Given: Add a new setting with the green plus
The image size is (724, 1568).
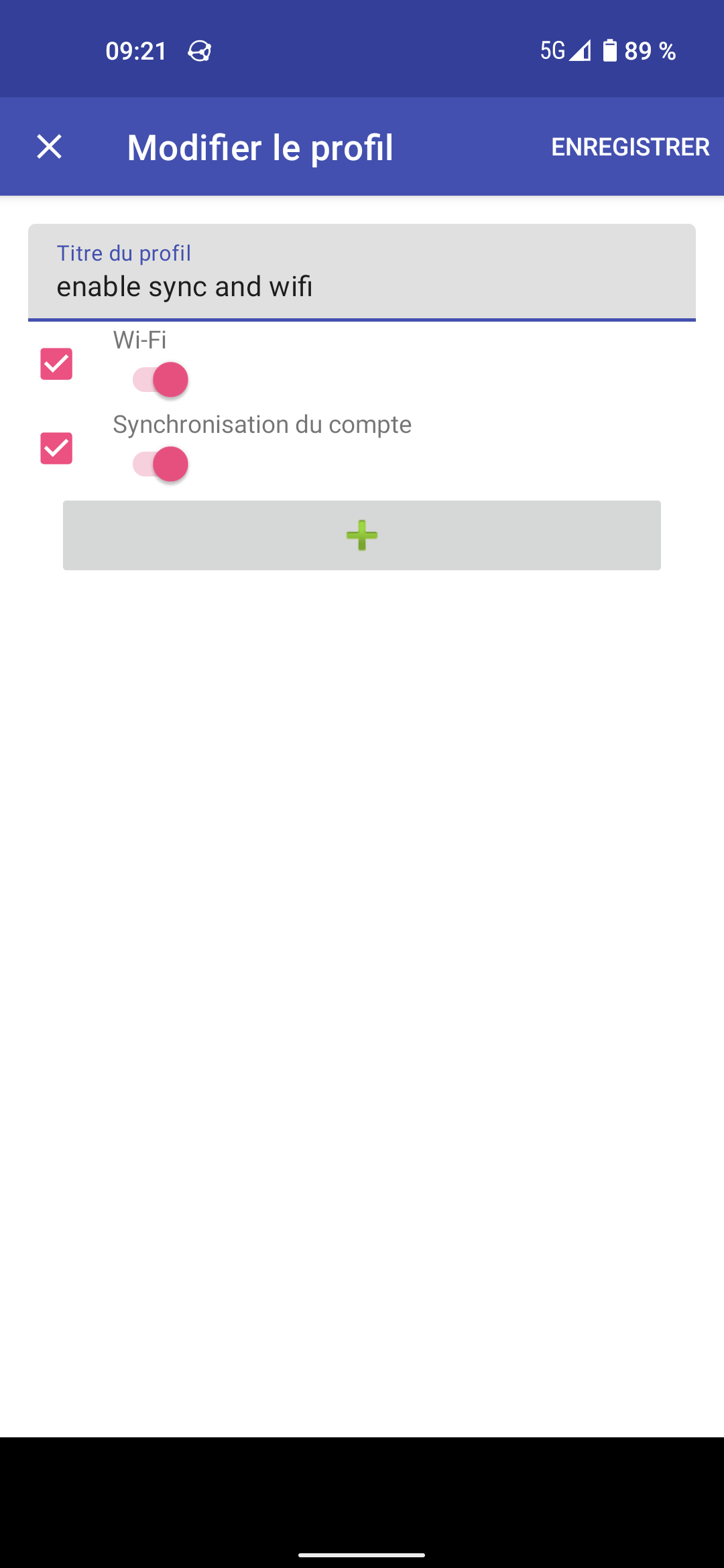Looking at the screenshot, I should (362, 535).
